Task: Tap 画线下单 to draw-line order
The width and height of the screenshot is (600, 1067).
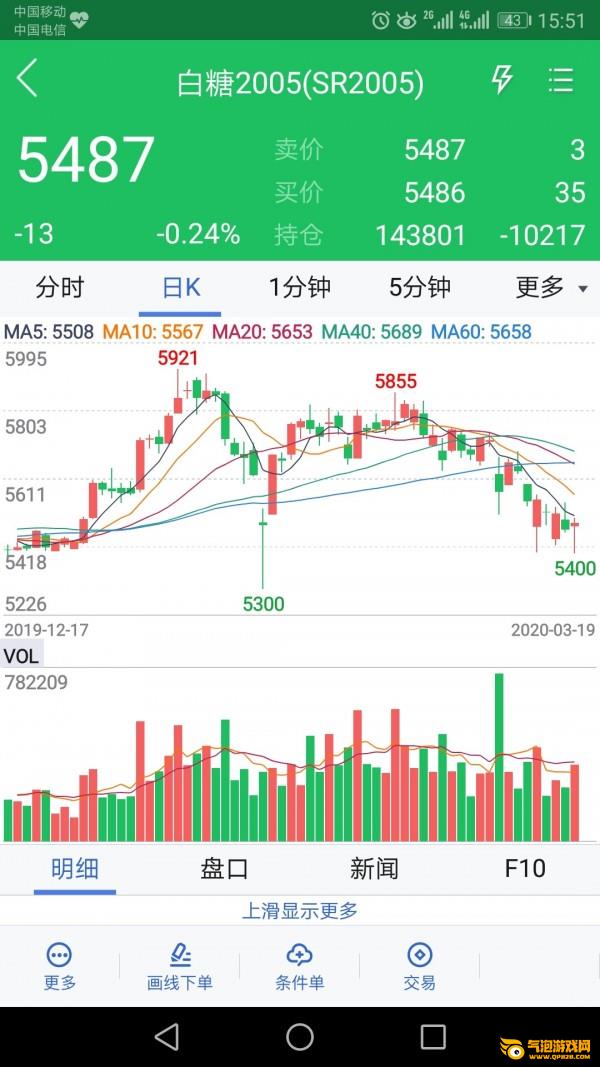Action: tap(180, 966)
